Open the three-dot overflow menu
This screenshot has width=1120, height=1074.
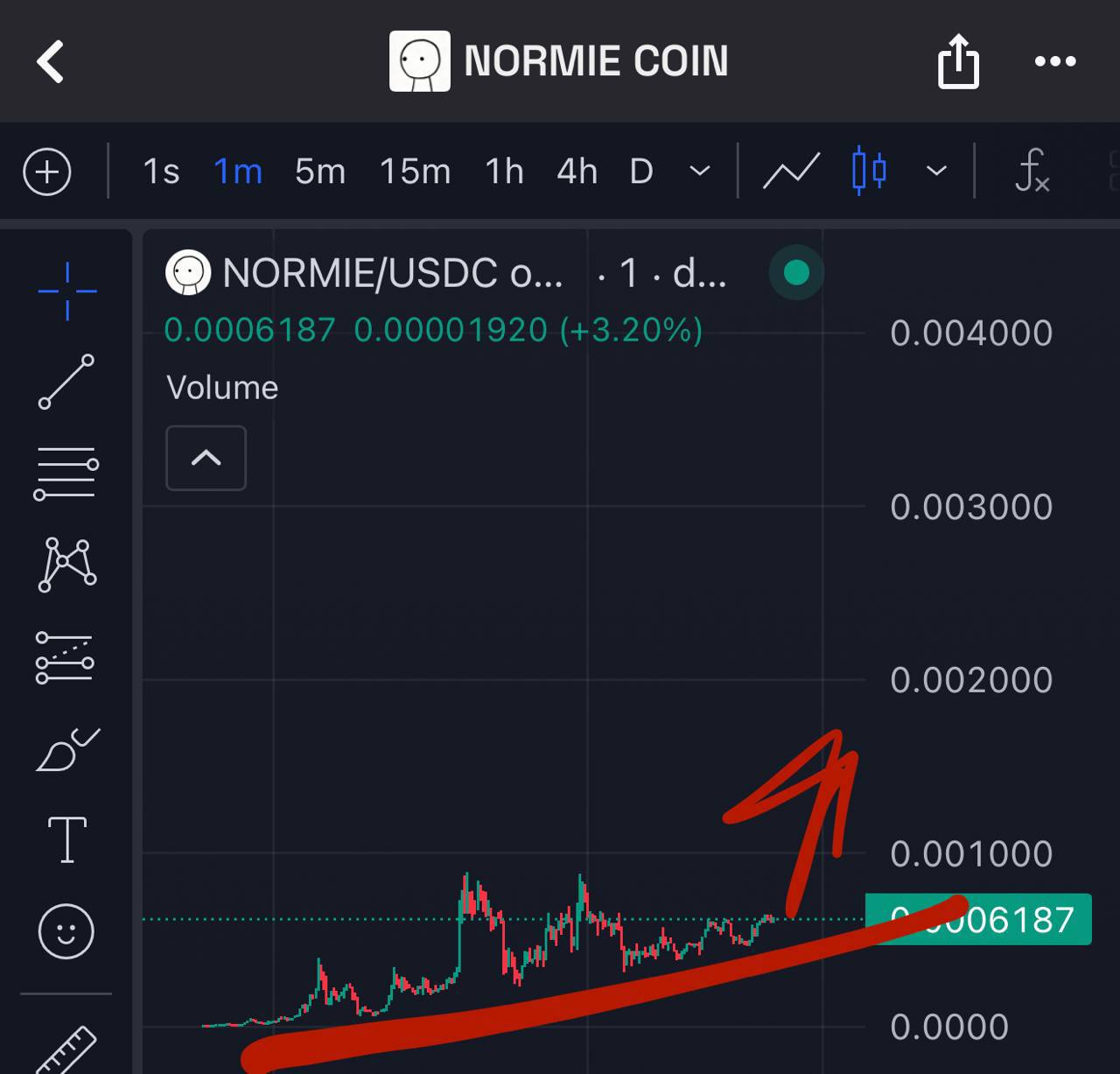[1054, 61]
